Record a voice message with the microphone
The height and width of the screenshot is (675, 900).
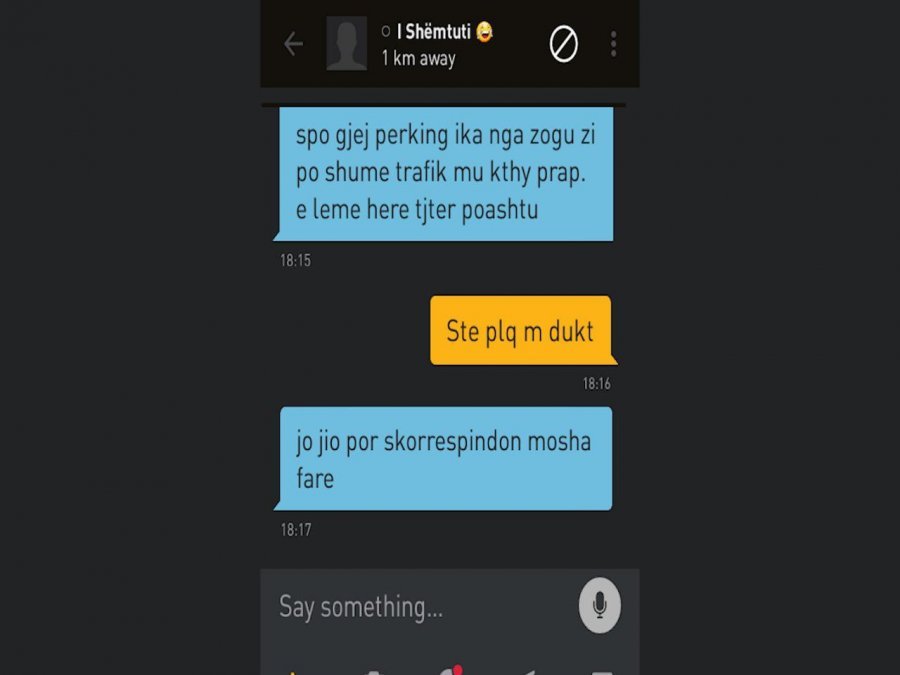click(599, 605)
